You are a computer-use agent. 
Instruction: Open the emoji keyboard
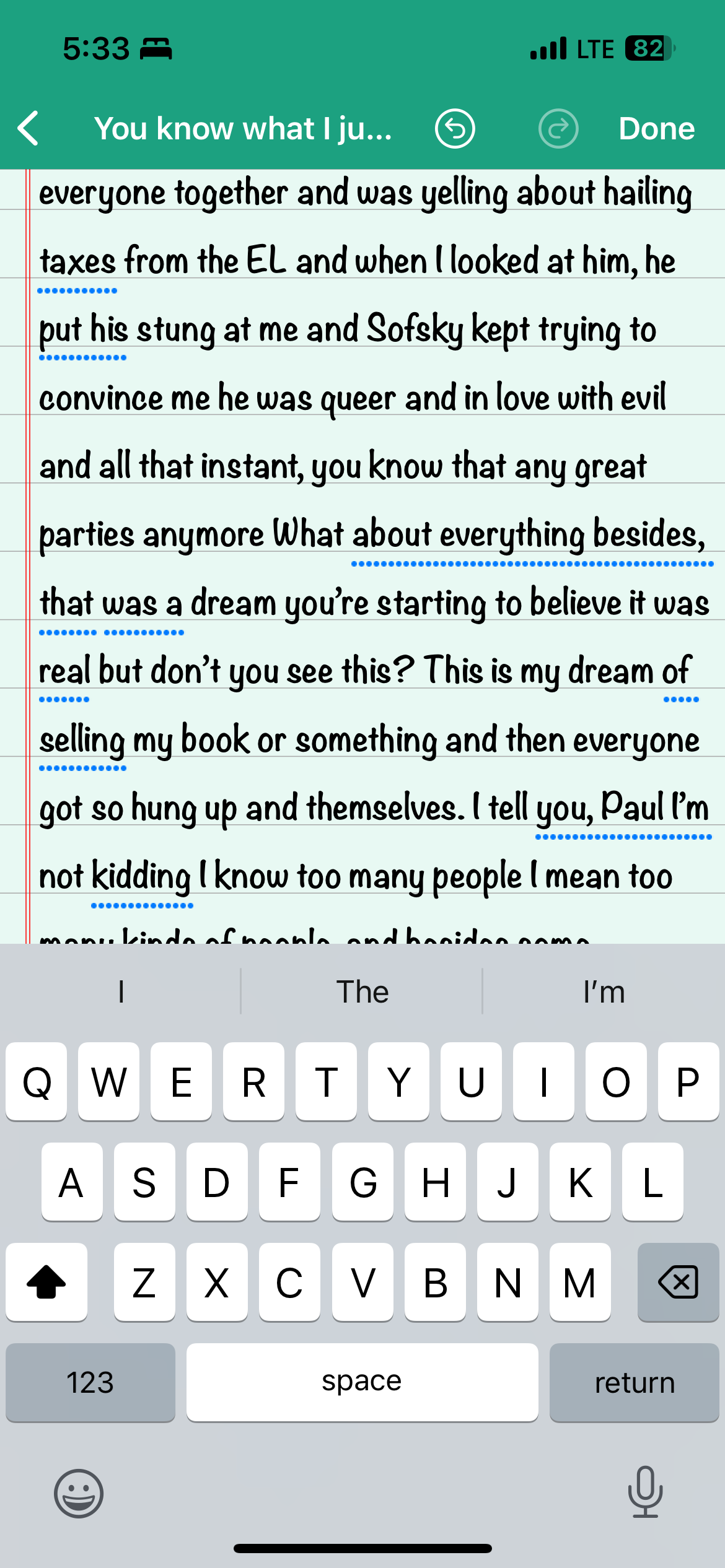[x=79, y=1493]
